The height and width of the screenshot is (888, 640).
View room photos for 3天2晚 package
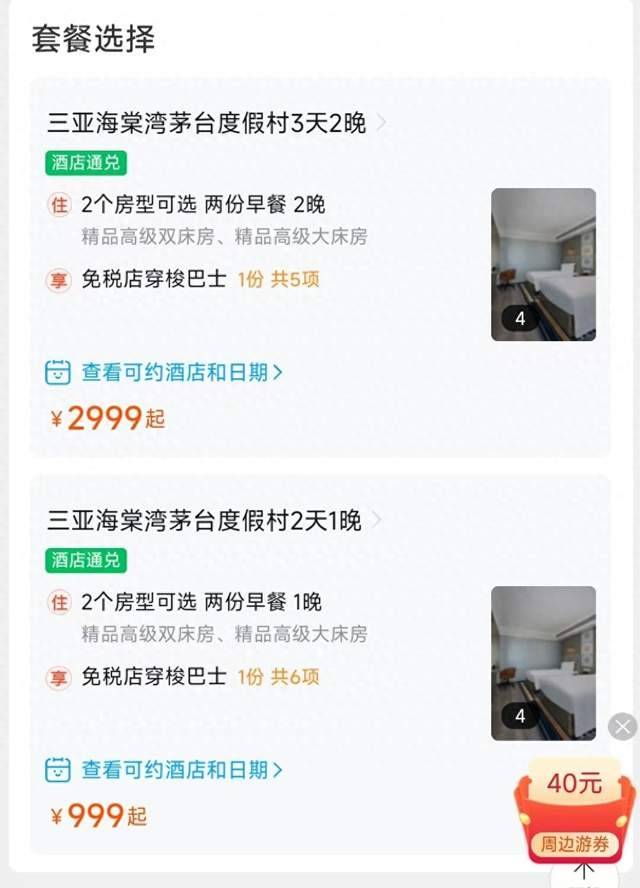coord(543,264)
